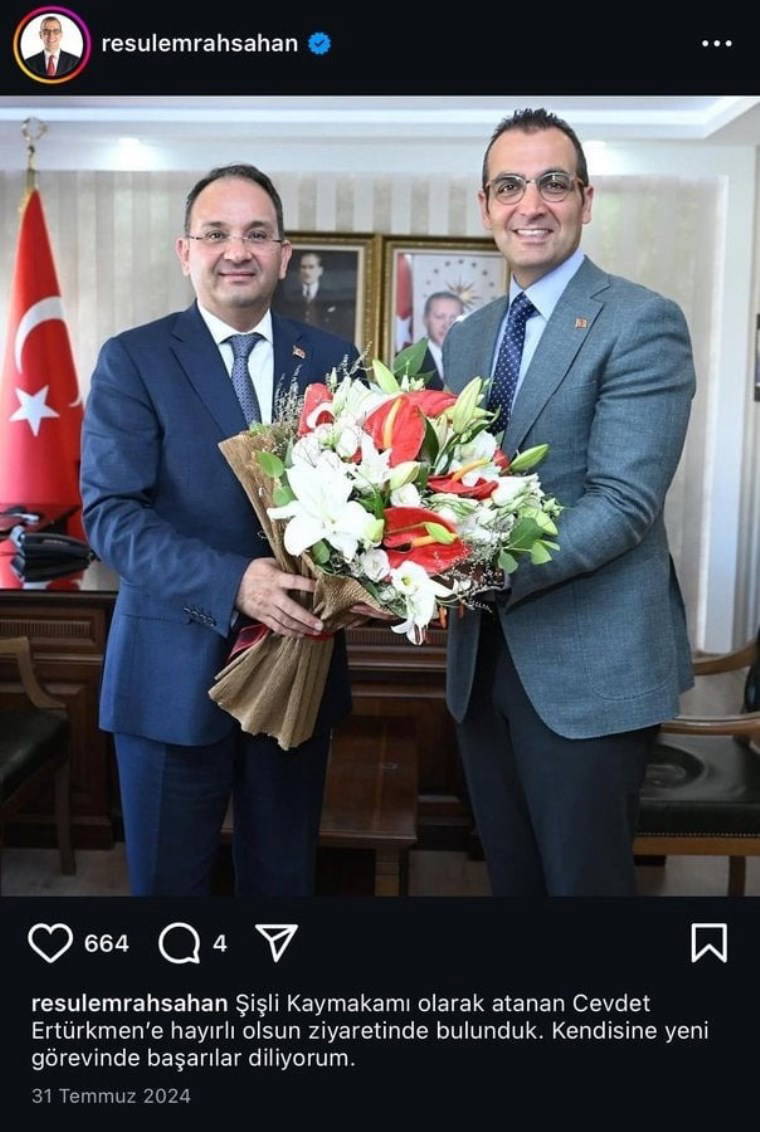Viewport: 760px width, 1132px height.
Task: View the 664 likes list
Action: coord(106,943)
